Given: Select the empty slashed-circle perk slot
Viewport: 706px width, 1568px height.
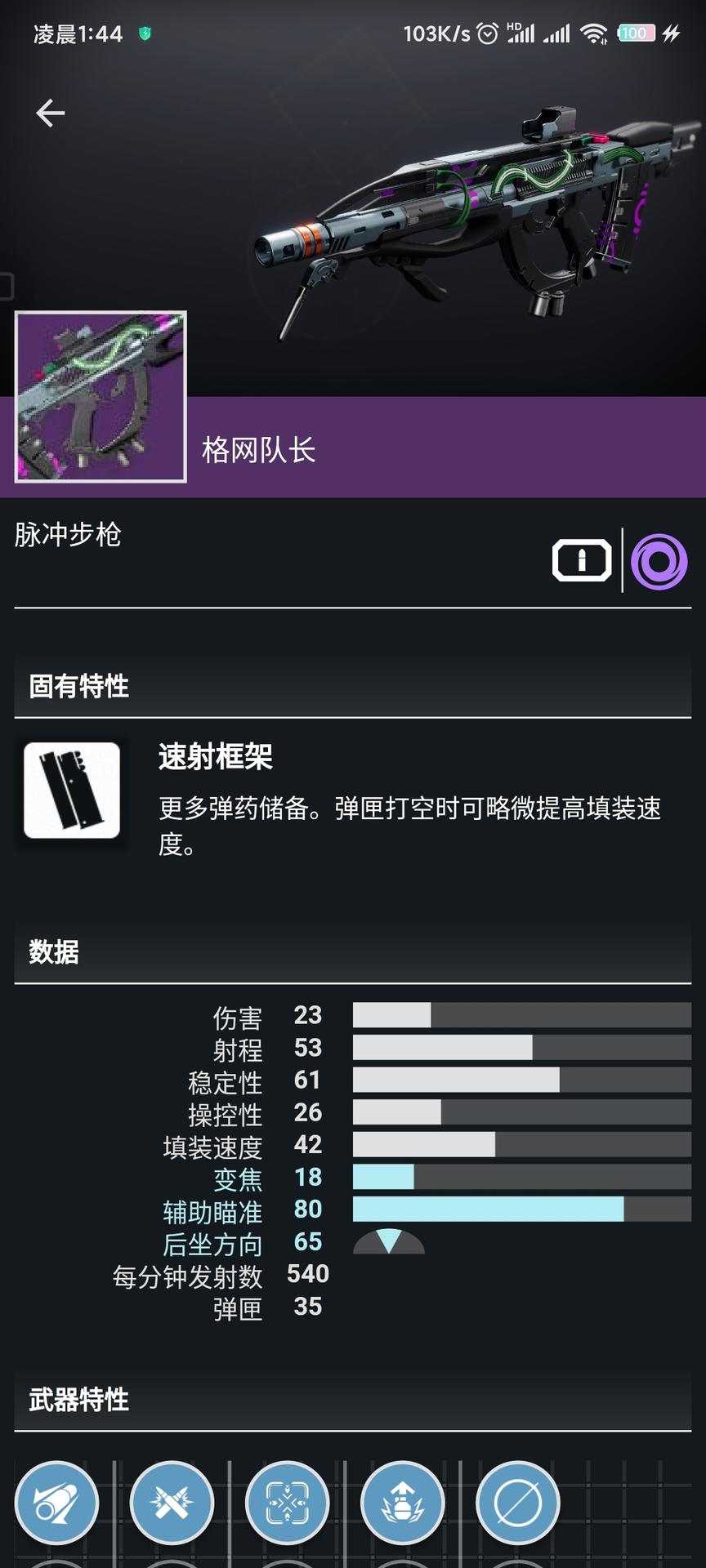Looking at the screenshot, I should tap(518, 1503).
